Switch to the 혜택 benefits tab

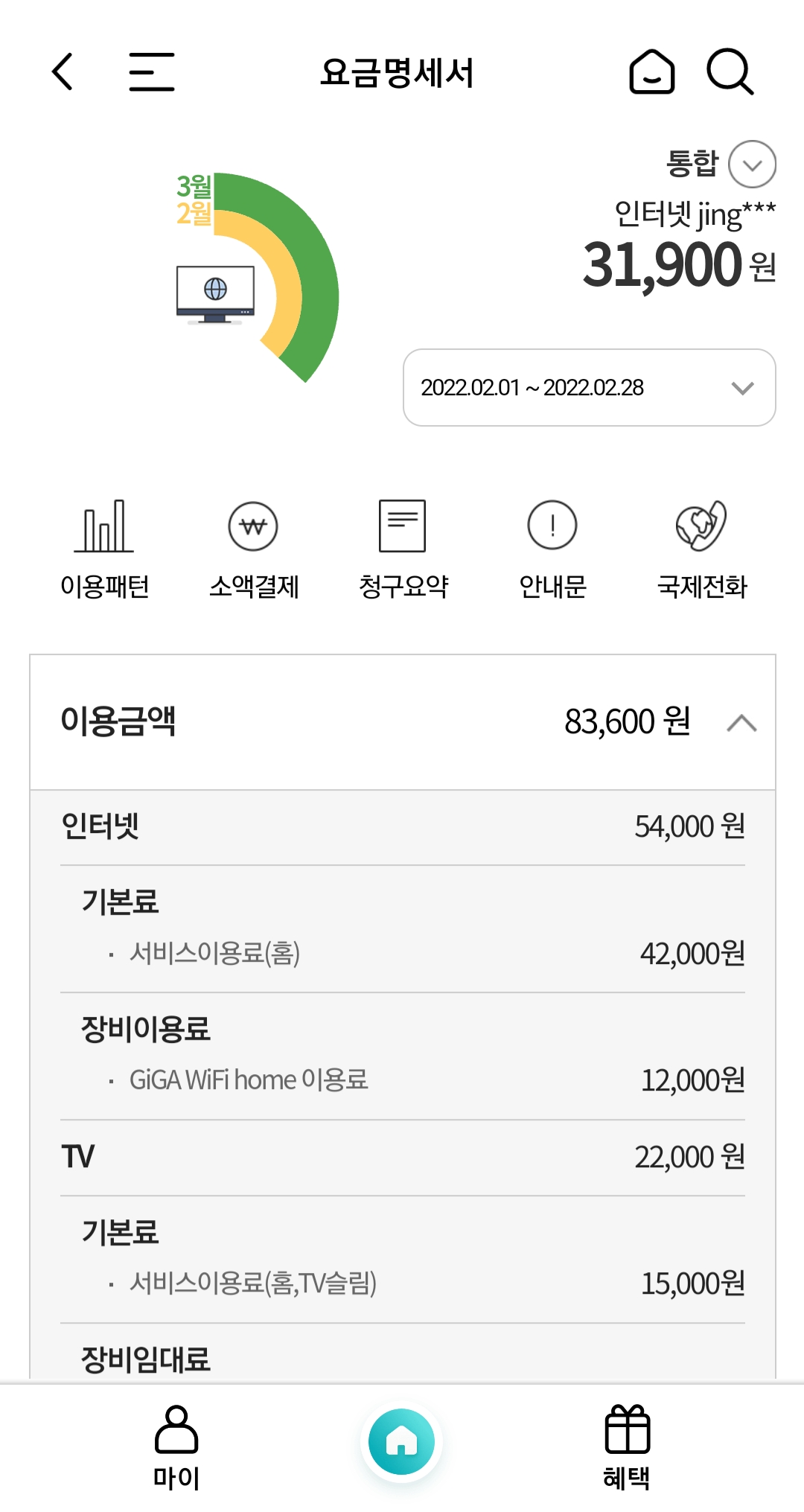pyautogui.click(x=627, y=1448)
